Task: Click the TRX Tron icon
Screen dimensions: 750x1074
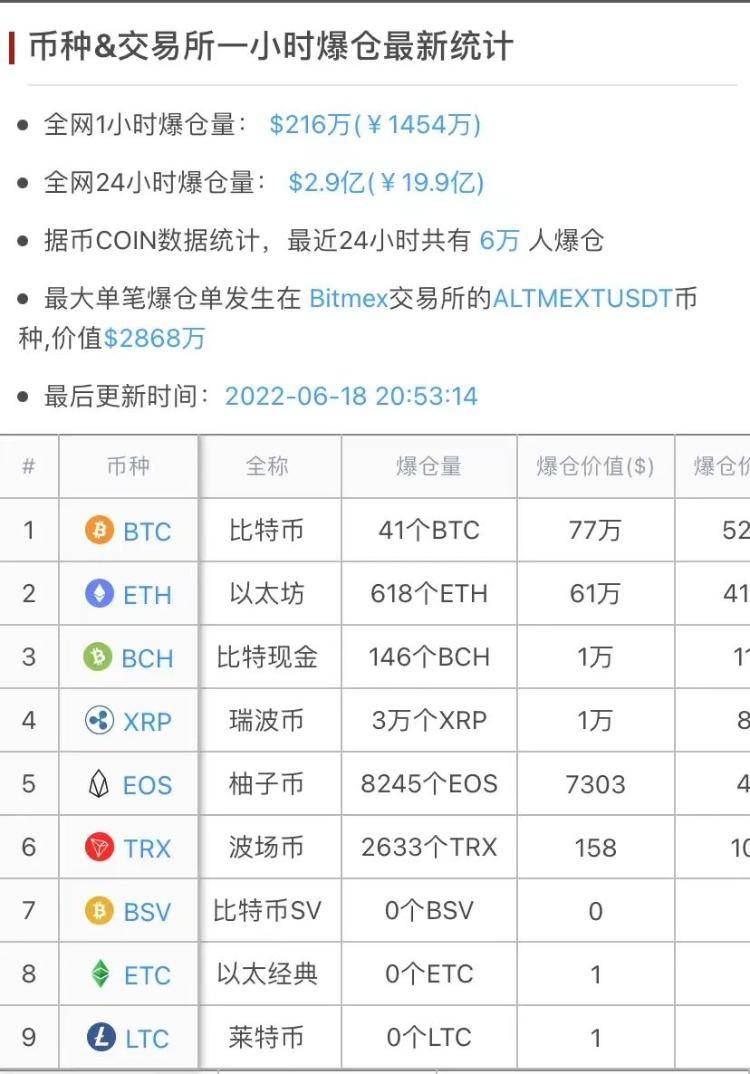Action: coord(99,847)
